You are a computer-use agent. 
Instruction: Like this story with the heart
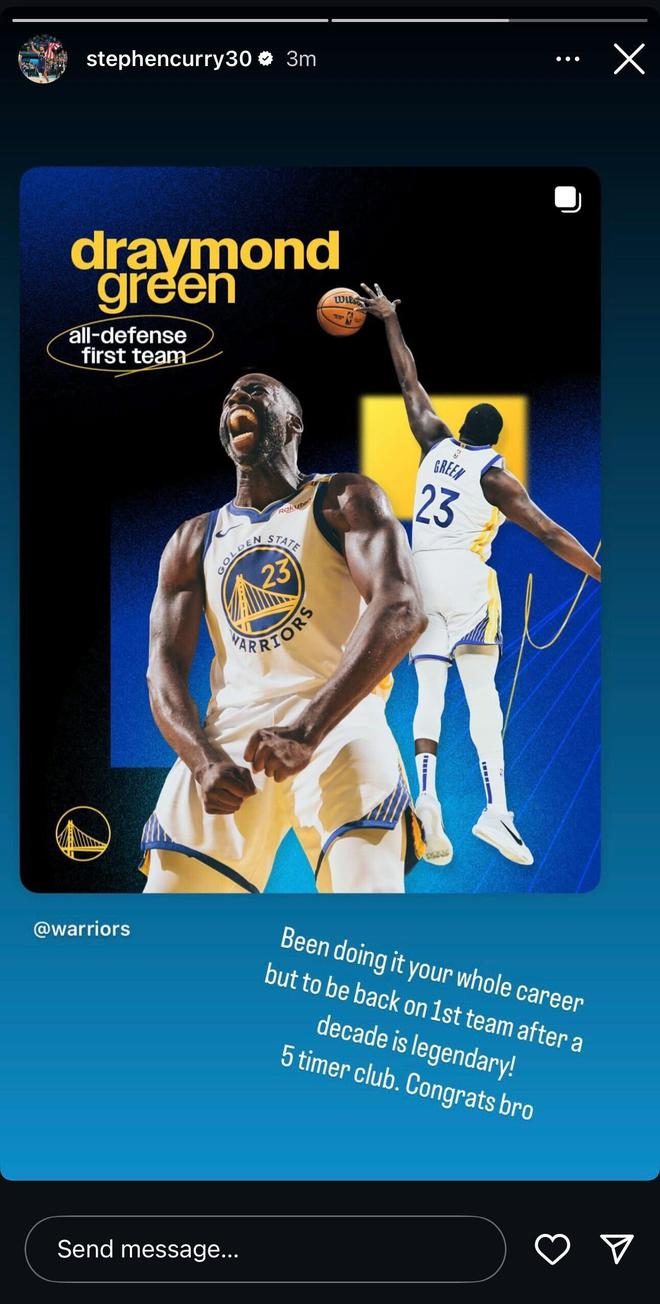(x=552, y=1249)
